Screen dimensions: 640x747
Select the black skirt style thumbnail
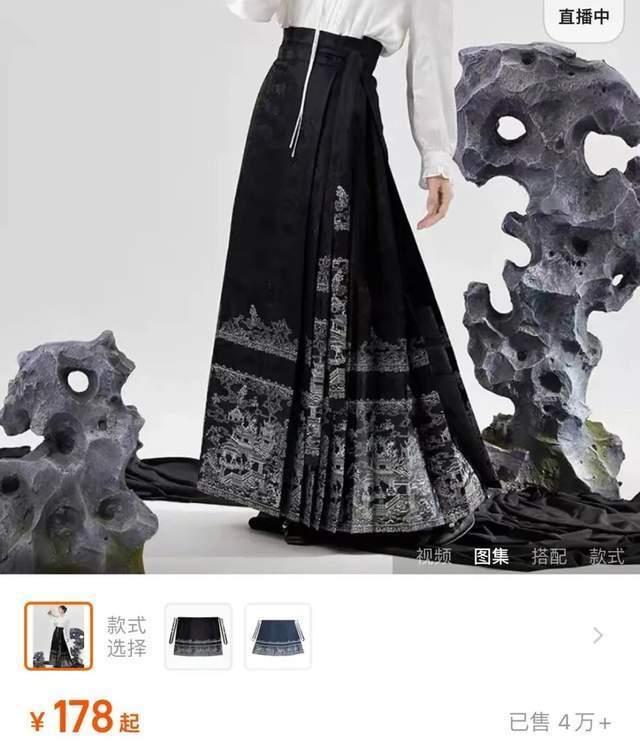click(198, 636)
